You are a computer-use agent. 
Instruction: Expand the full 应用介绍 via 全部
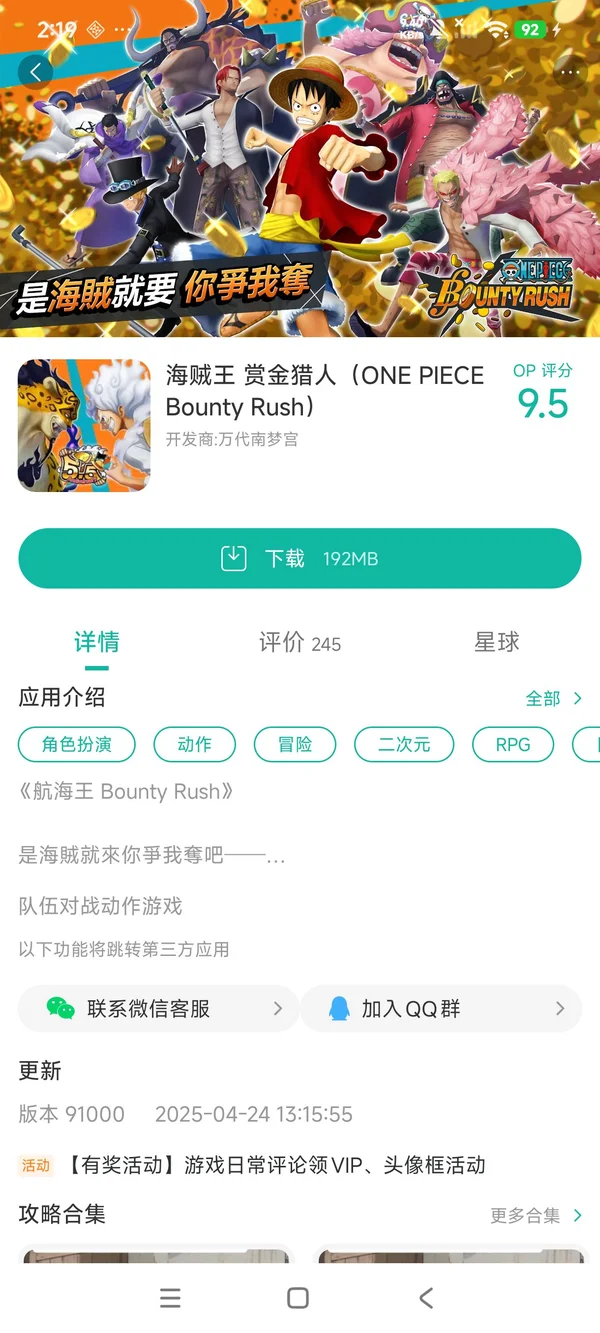553,698
